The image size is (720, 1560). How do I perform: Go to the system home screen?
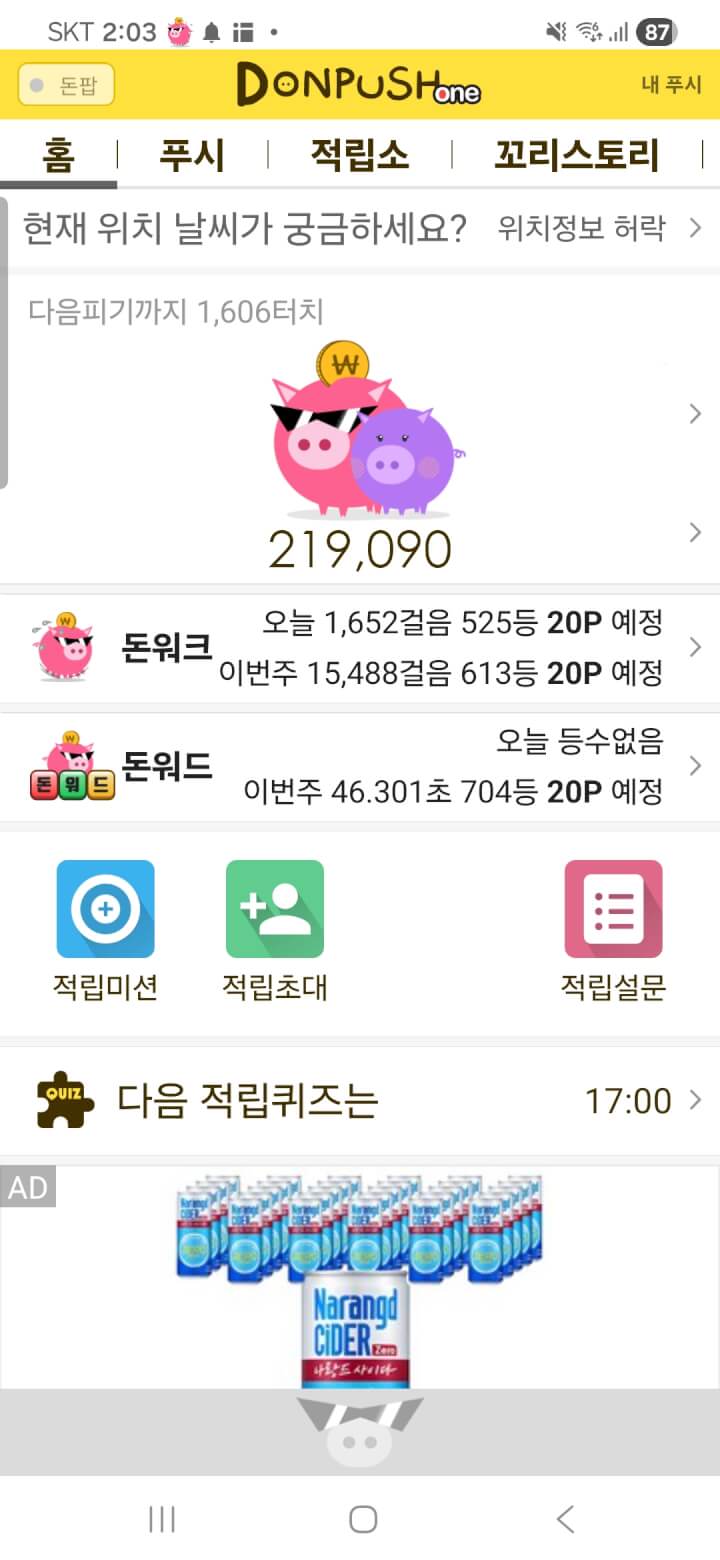pos(362,1520)
